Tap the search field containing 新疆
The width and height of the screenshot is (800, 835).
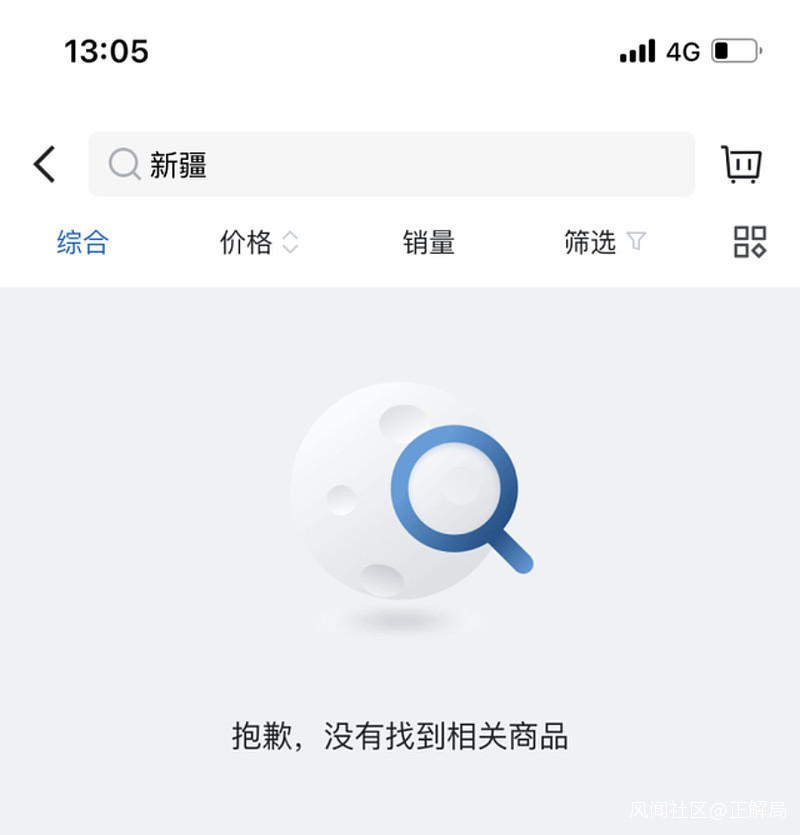pyautogui.click(x=390, y=164)
